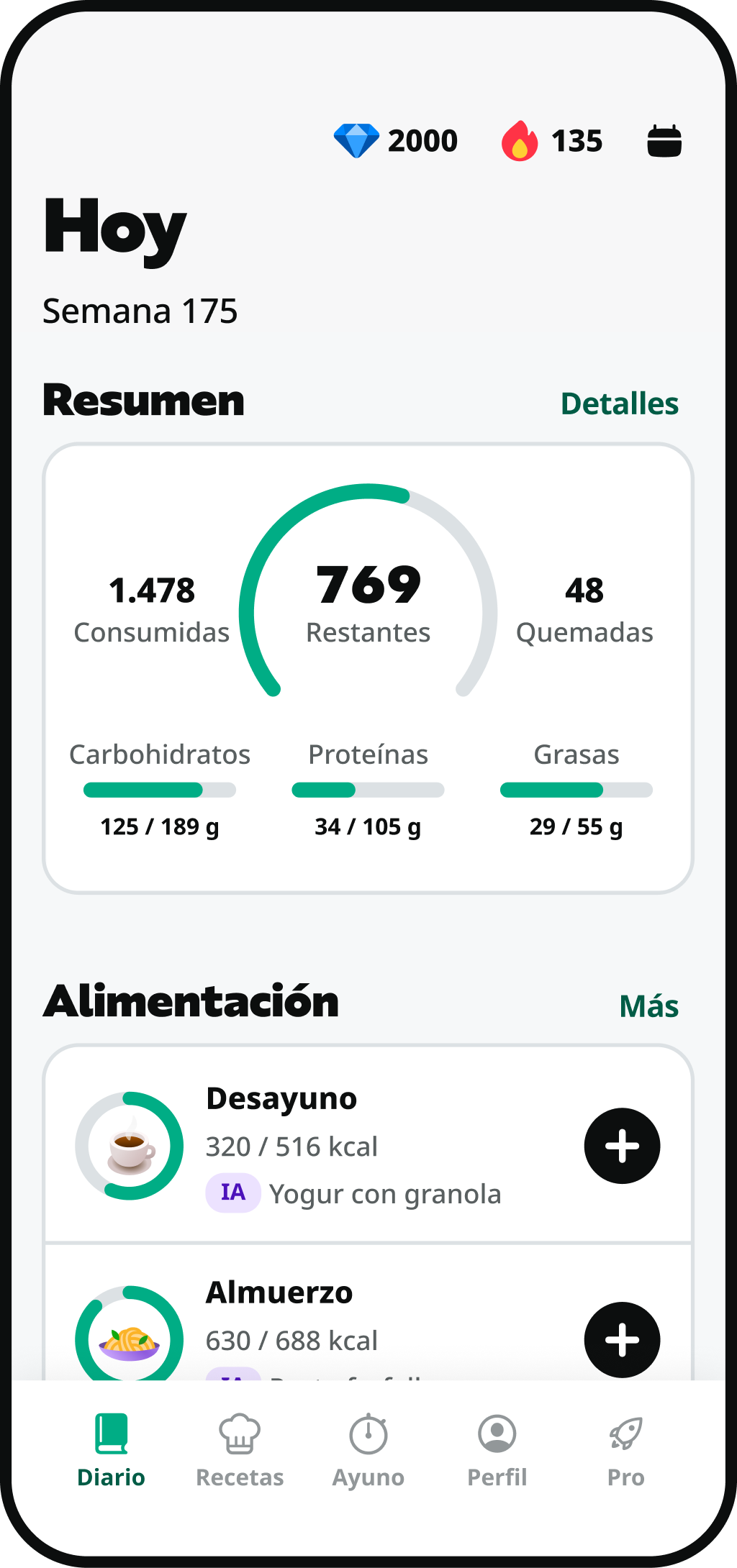Open Detalles of the Resumen section
737x1568 pixels.
tap(619, 403)
